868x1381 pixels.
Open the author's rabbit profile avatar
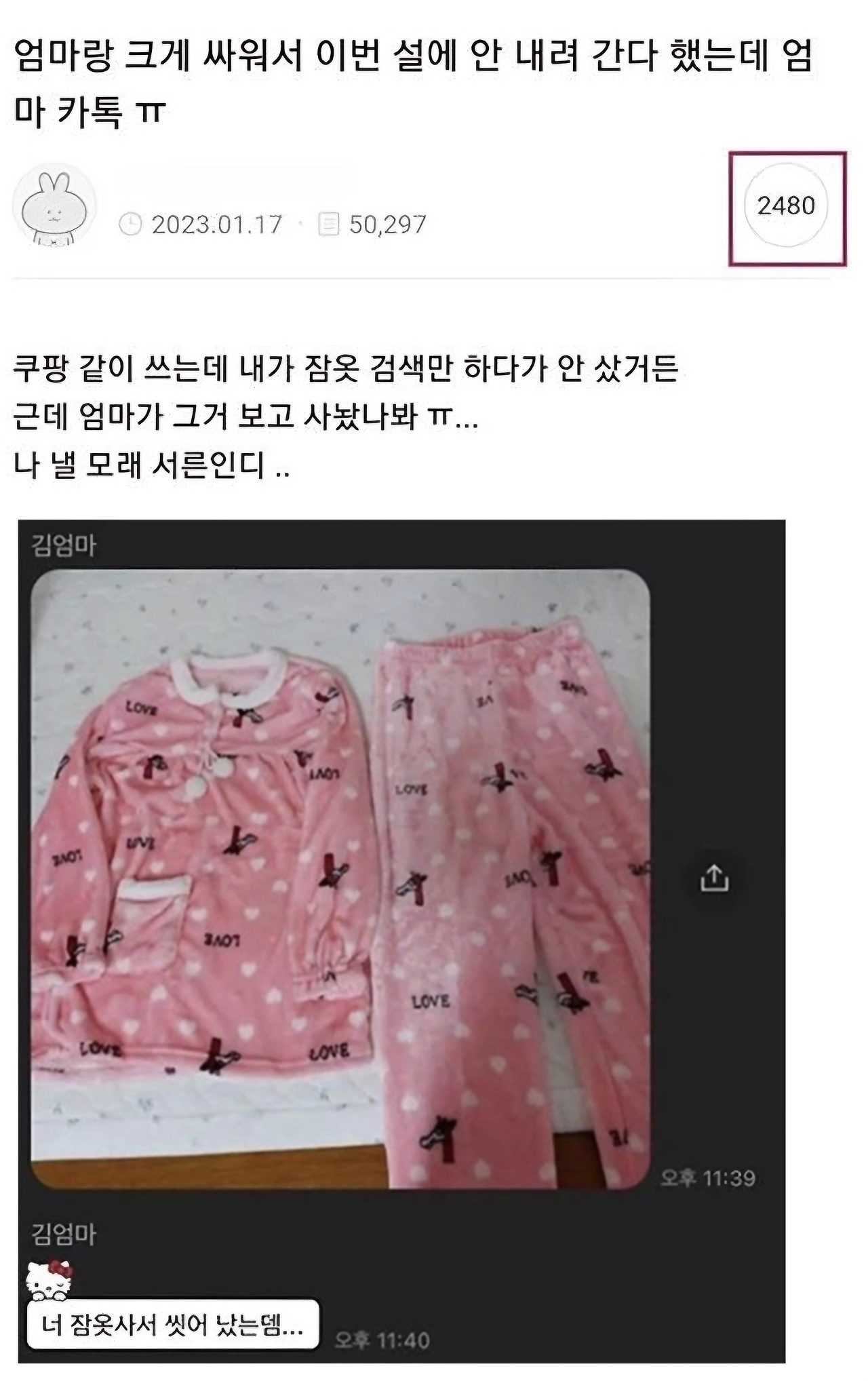click(x=54, y=206)
